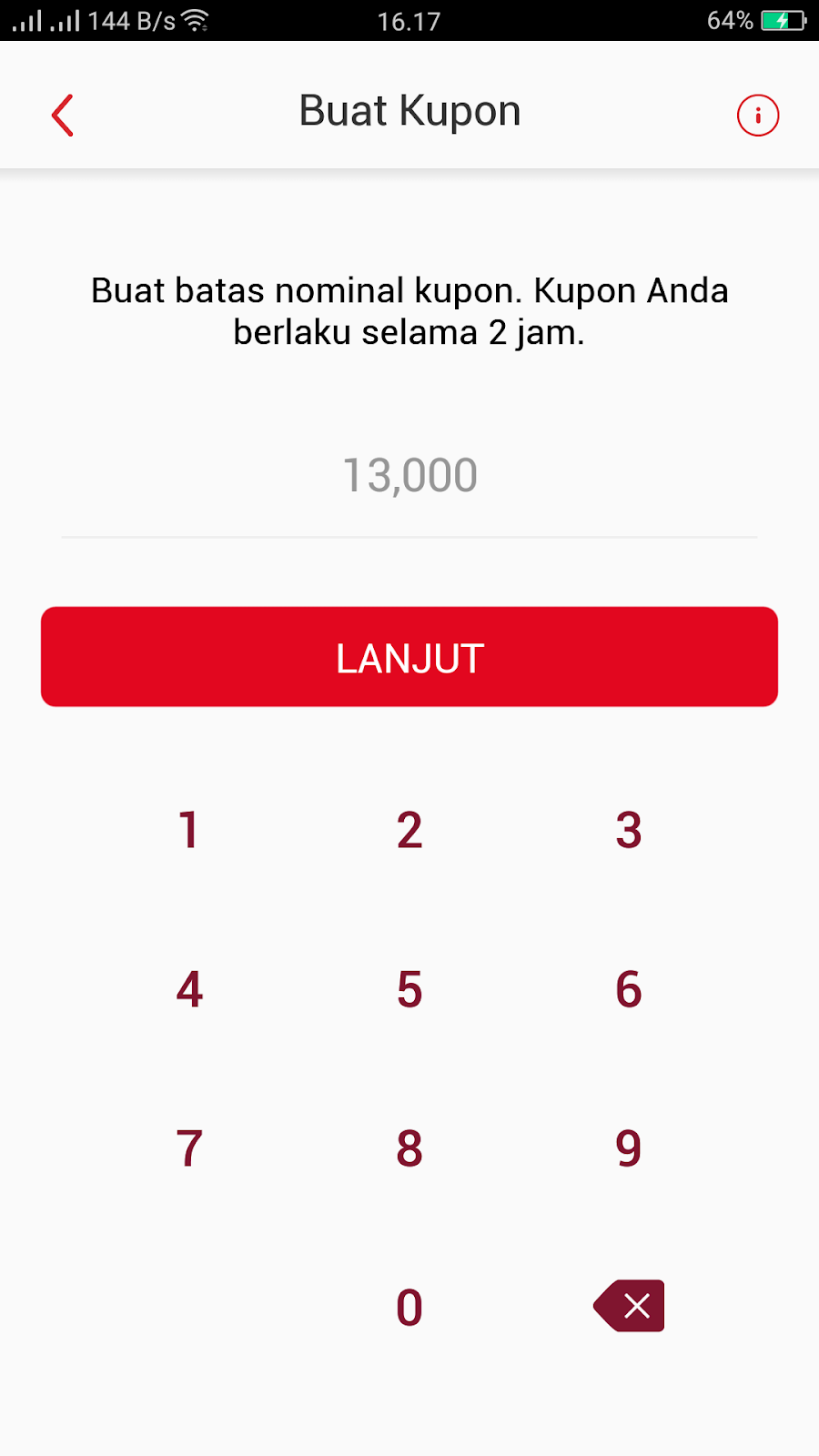819x1456 pixels.
Task: Go back from Buat Kupon screen
Action: point(62,116)
